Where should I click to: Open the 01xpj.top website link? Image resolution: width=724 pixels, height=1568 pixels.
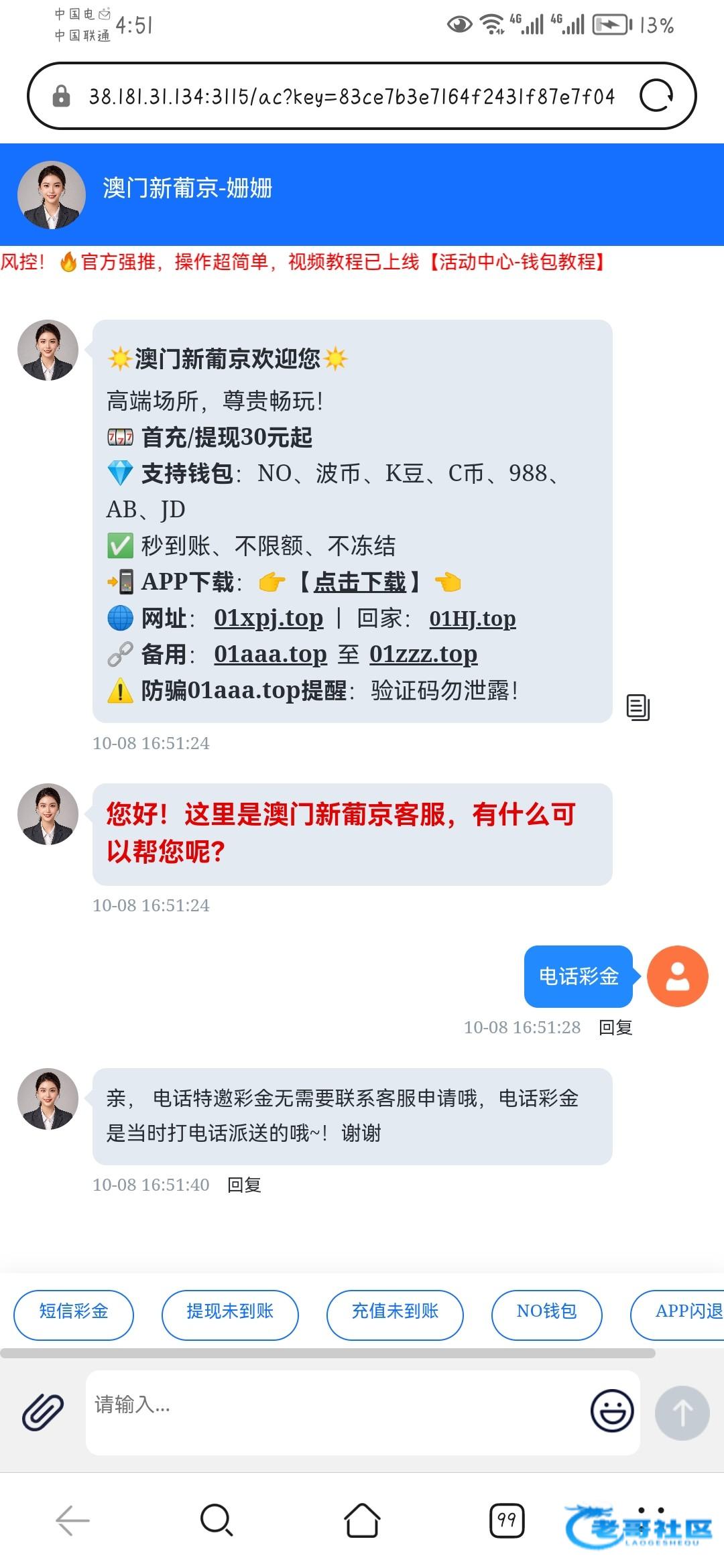coord(268,618)
